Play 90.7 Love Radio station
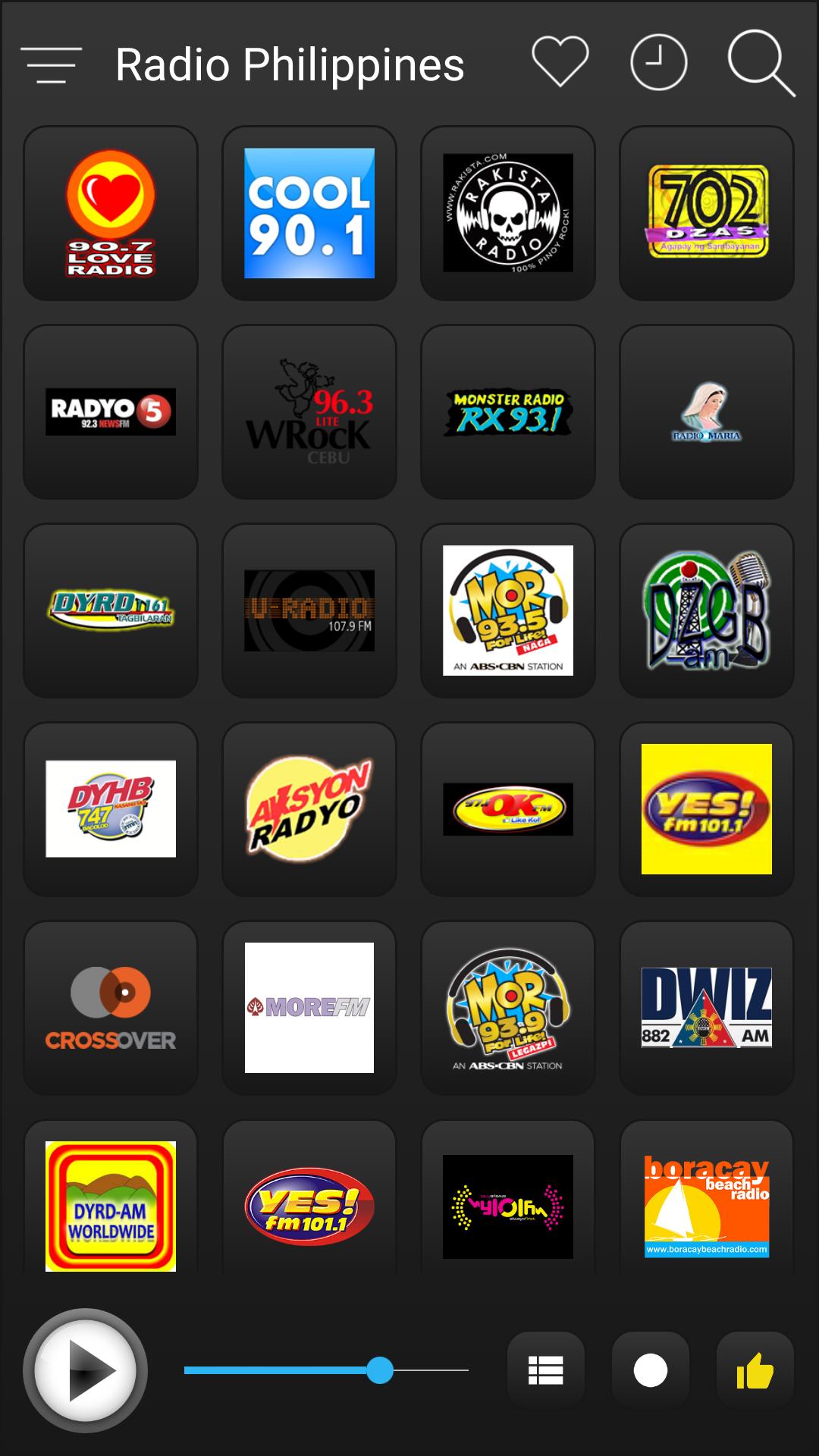 [x=111, y=213]
